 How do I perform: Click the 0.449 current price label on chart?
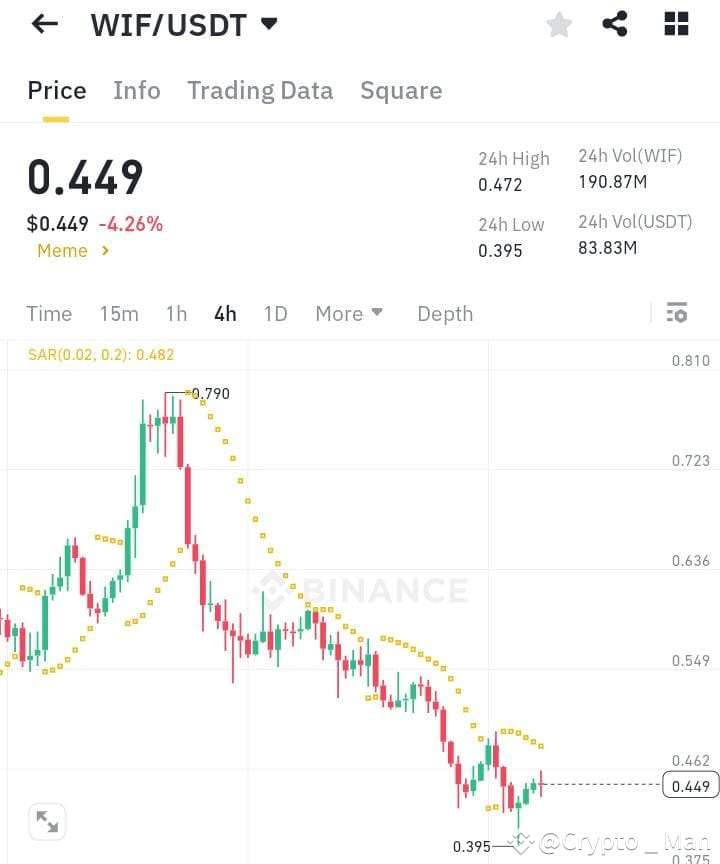[689, 786]
